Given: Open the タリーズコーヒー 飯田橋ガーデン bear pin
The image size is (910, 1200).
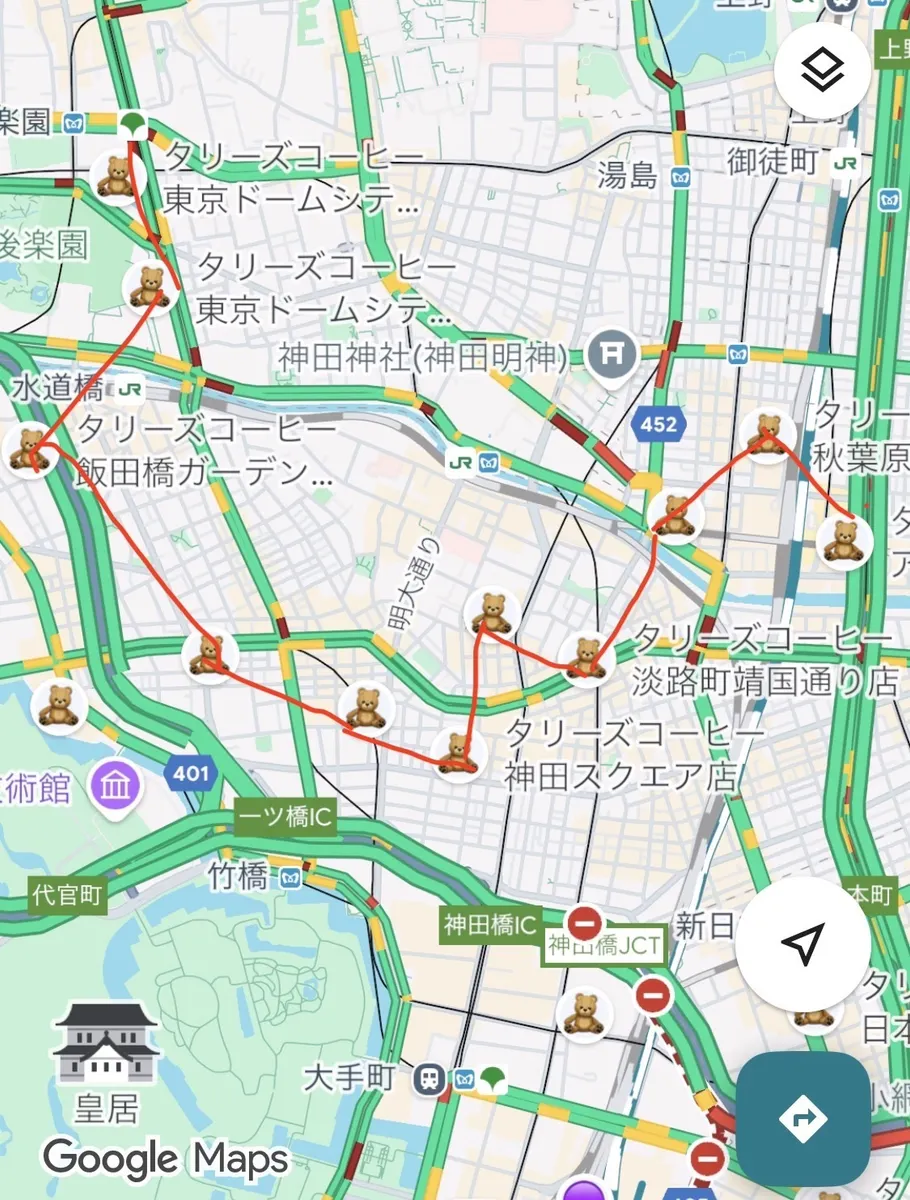Looking at the screenshot, I should 32,450.
